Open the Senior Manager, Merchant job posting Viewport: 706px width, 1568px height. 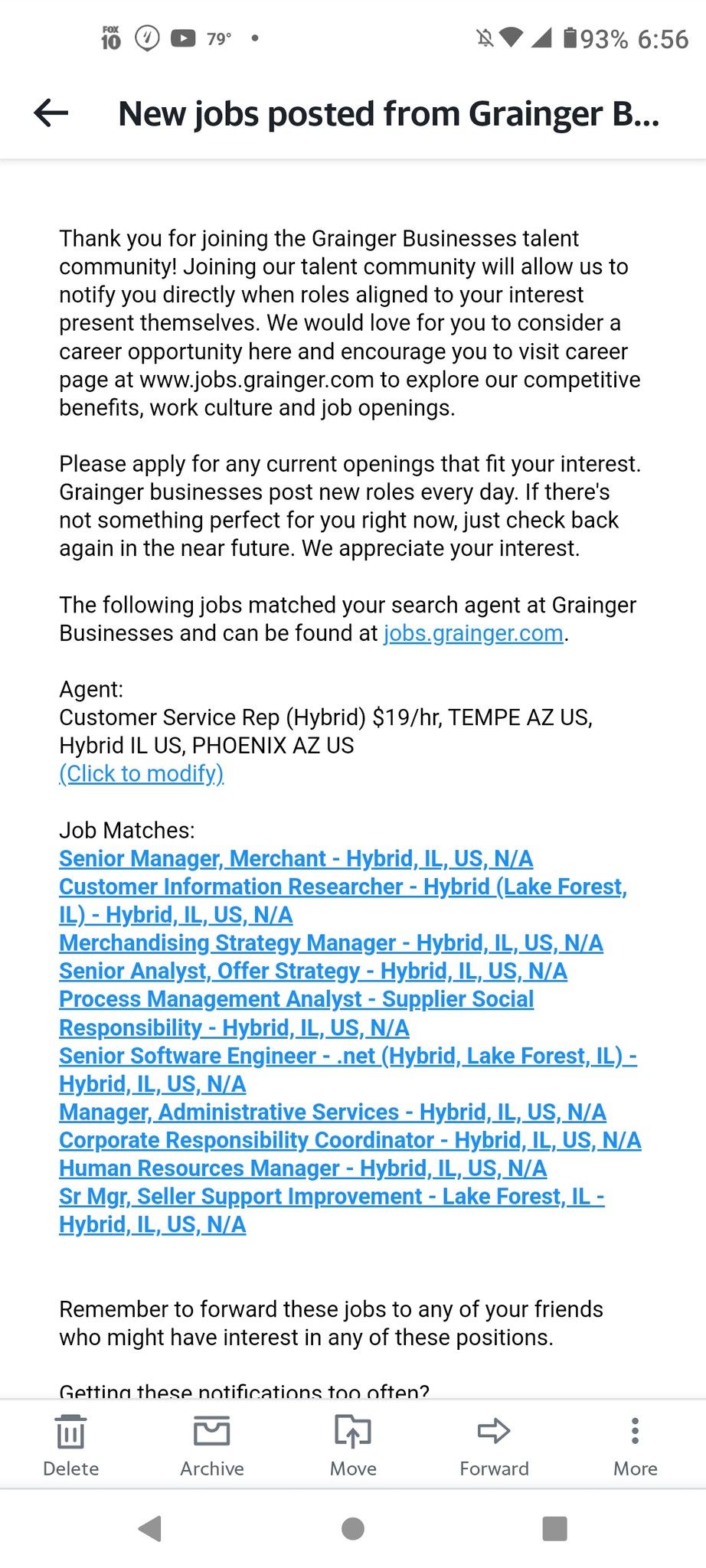pos(297,858)
